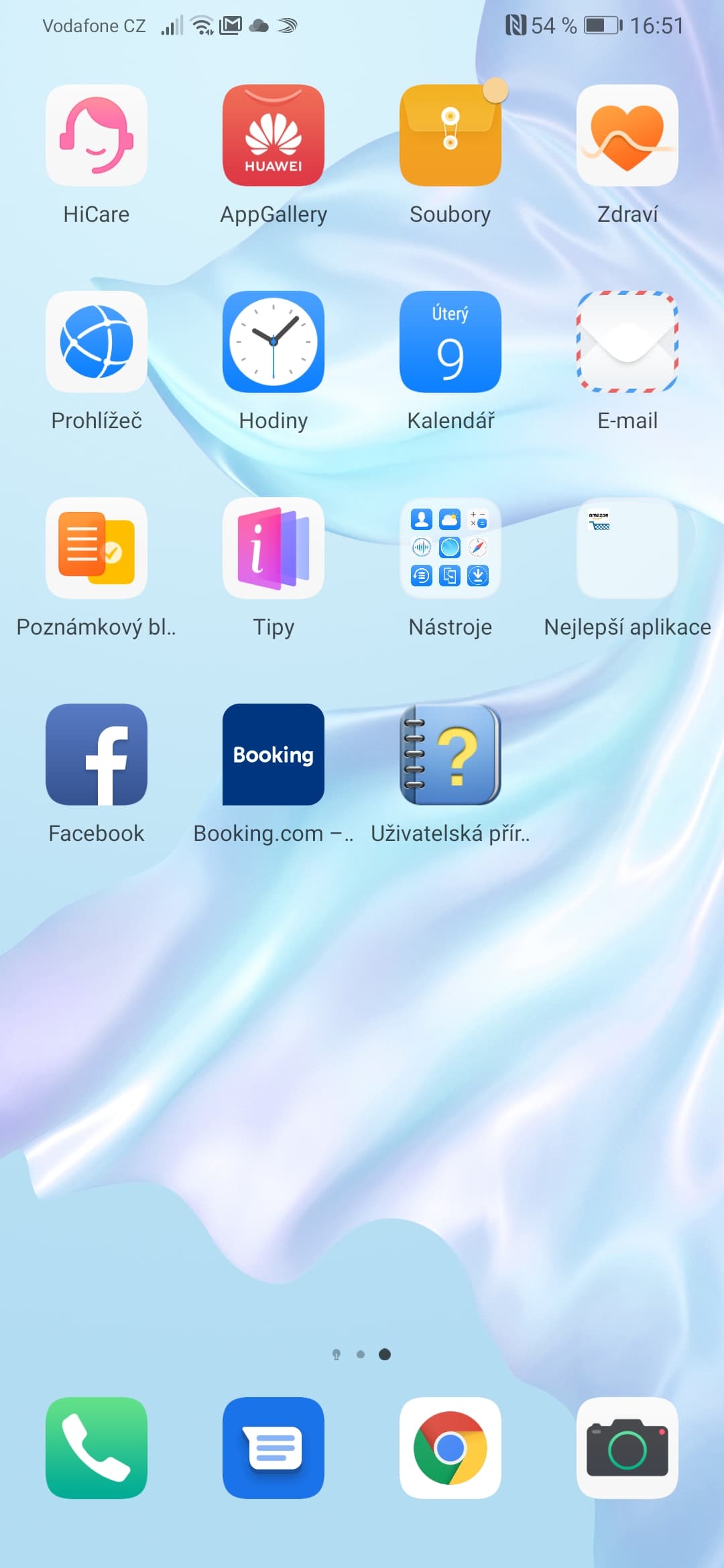Launch Chrome from the dock

coord(450,1448)
